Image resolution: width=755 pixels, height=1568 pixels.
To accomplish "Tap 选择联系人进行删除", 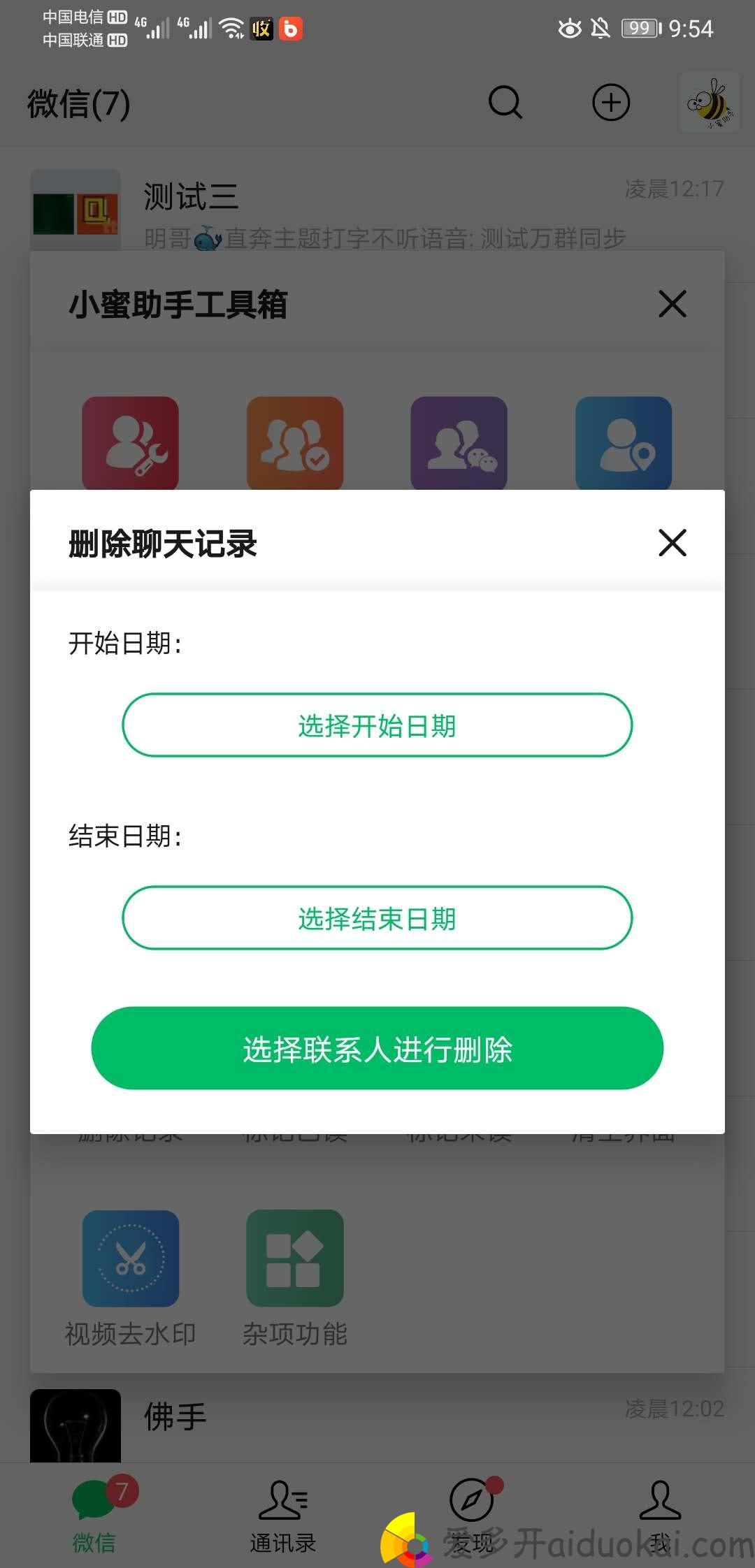I will click(377, 1048).
